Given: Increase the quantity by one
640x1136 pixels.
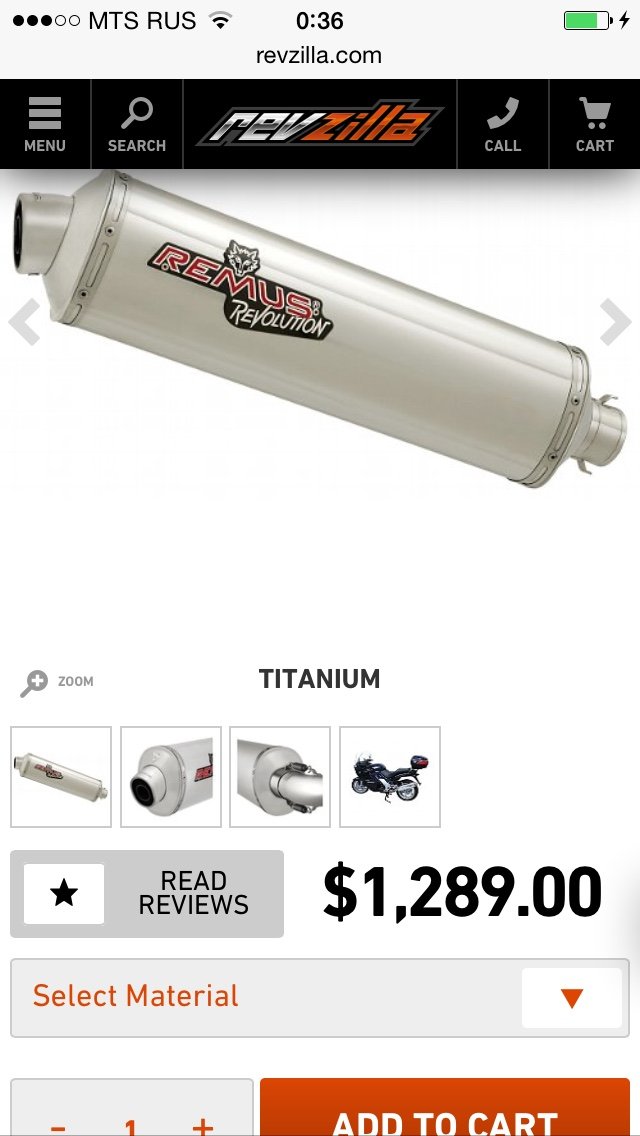Looking at the screenshot, I should (203, 1124).
